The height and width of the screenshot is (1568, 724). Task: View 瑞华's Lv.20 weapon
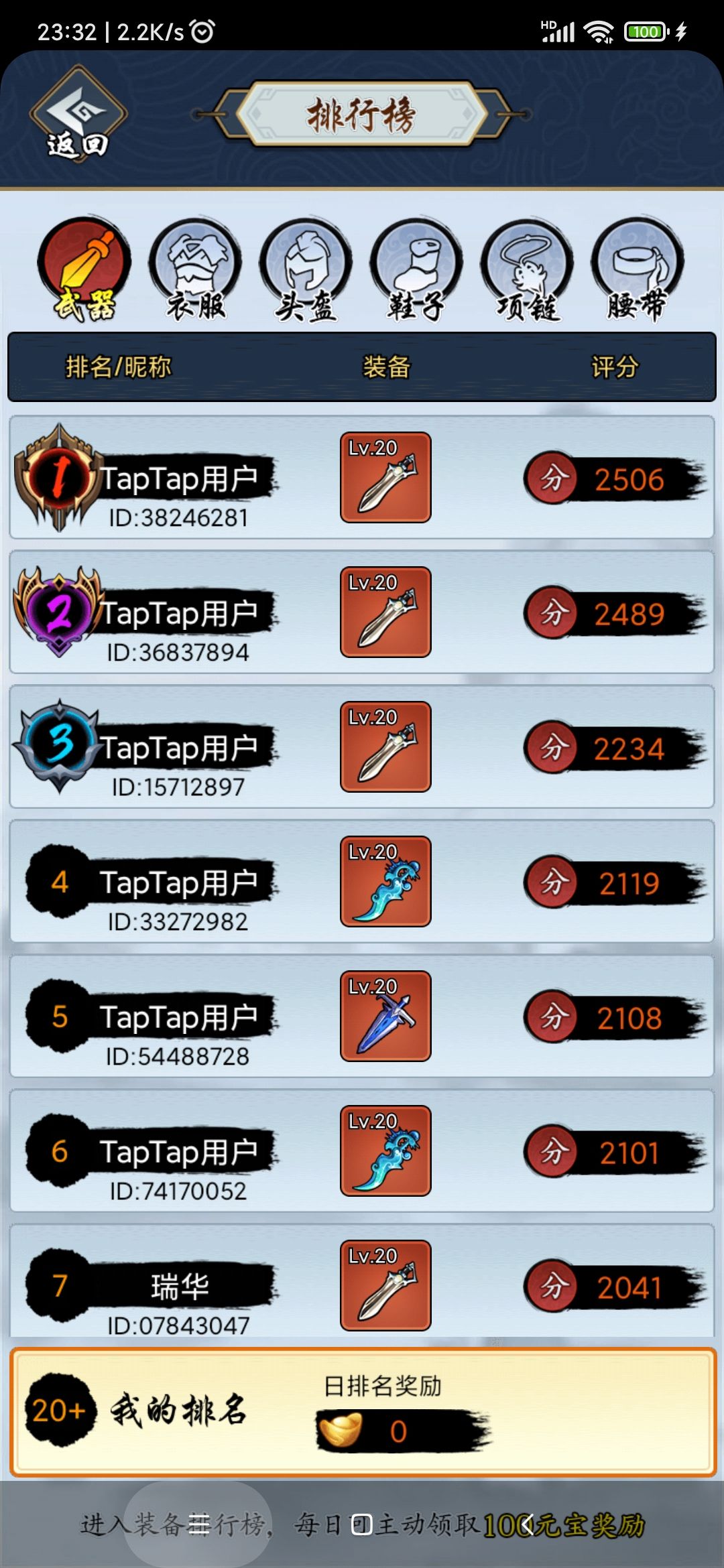coord(385,1285)
